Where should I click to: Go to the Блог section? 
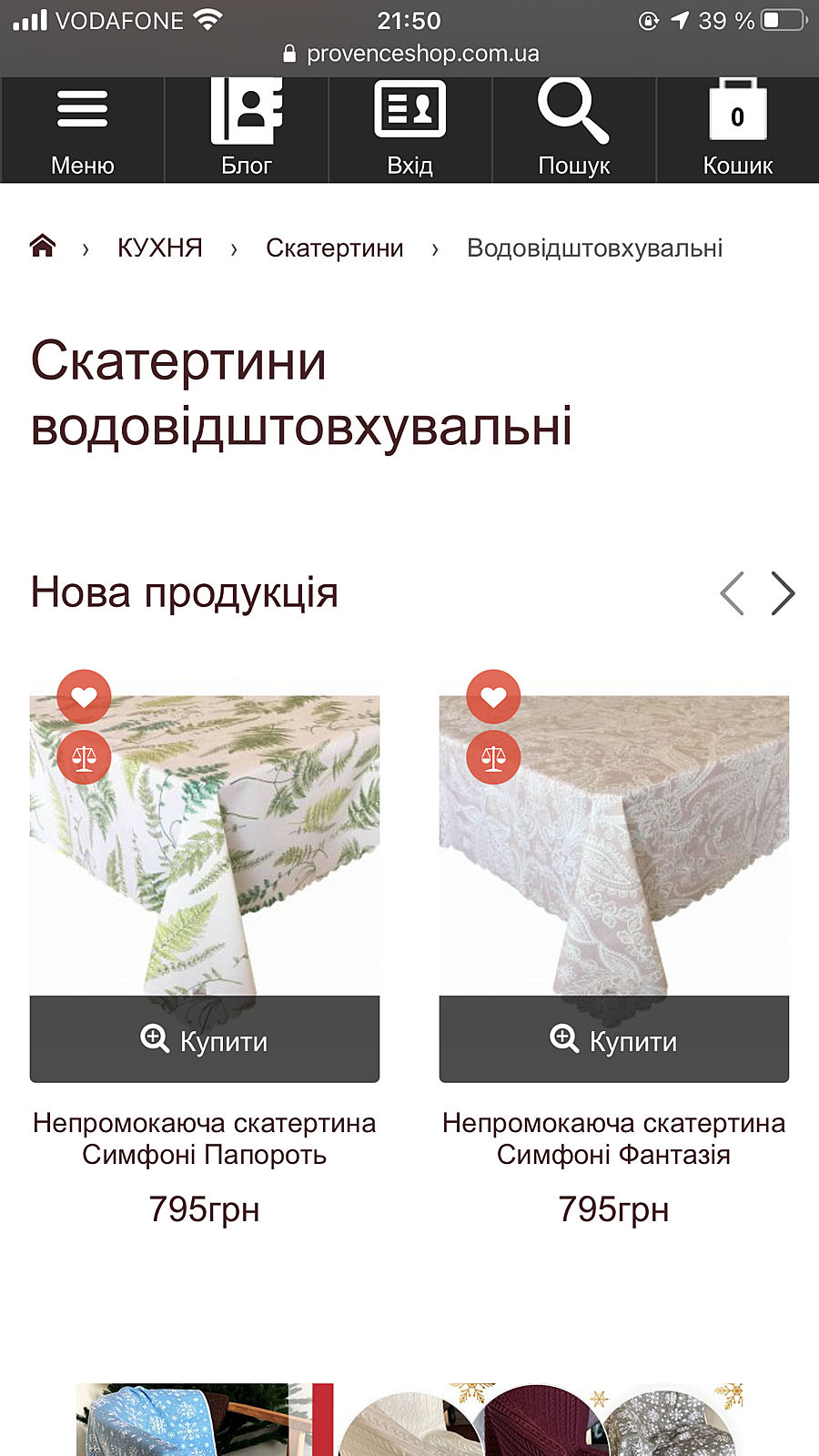tap(246, 129)
